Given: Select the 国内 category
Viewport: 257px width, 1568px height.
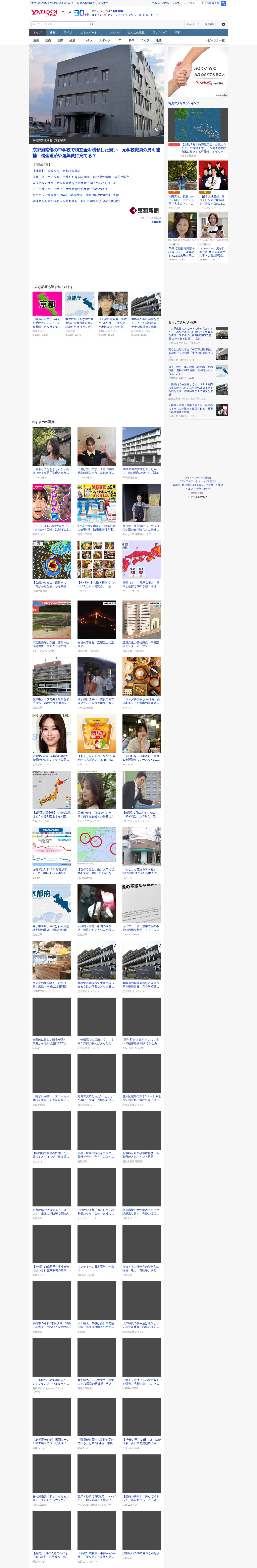Looking at the screenshot, I should 48,40.
